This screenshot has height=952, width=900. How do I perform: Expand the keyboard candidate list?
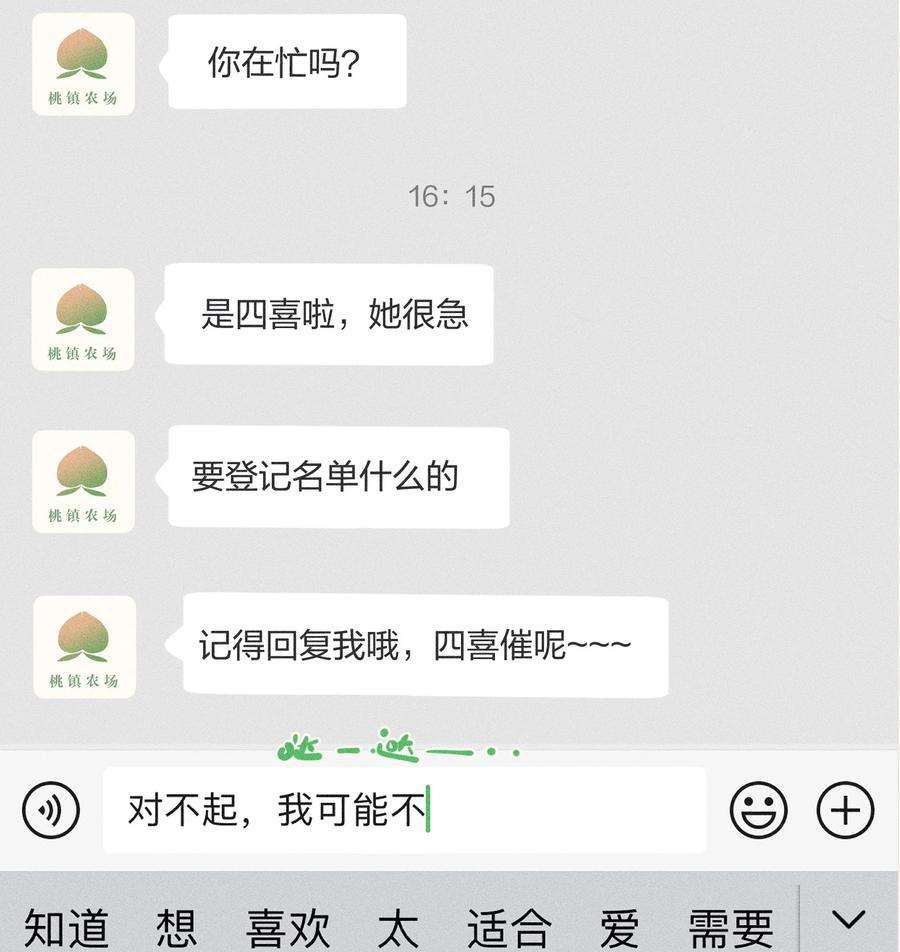click(x=849, y=920)
